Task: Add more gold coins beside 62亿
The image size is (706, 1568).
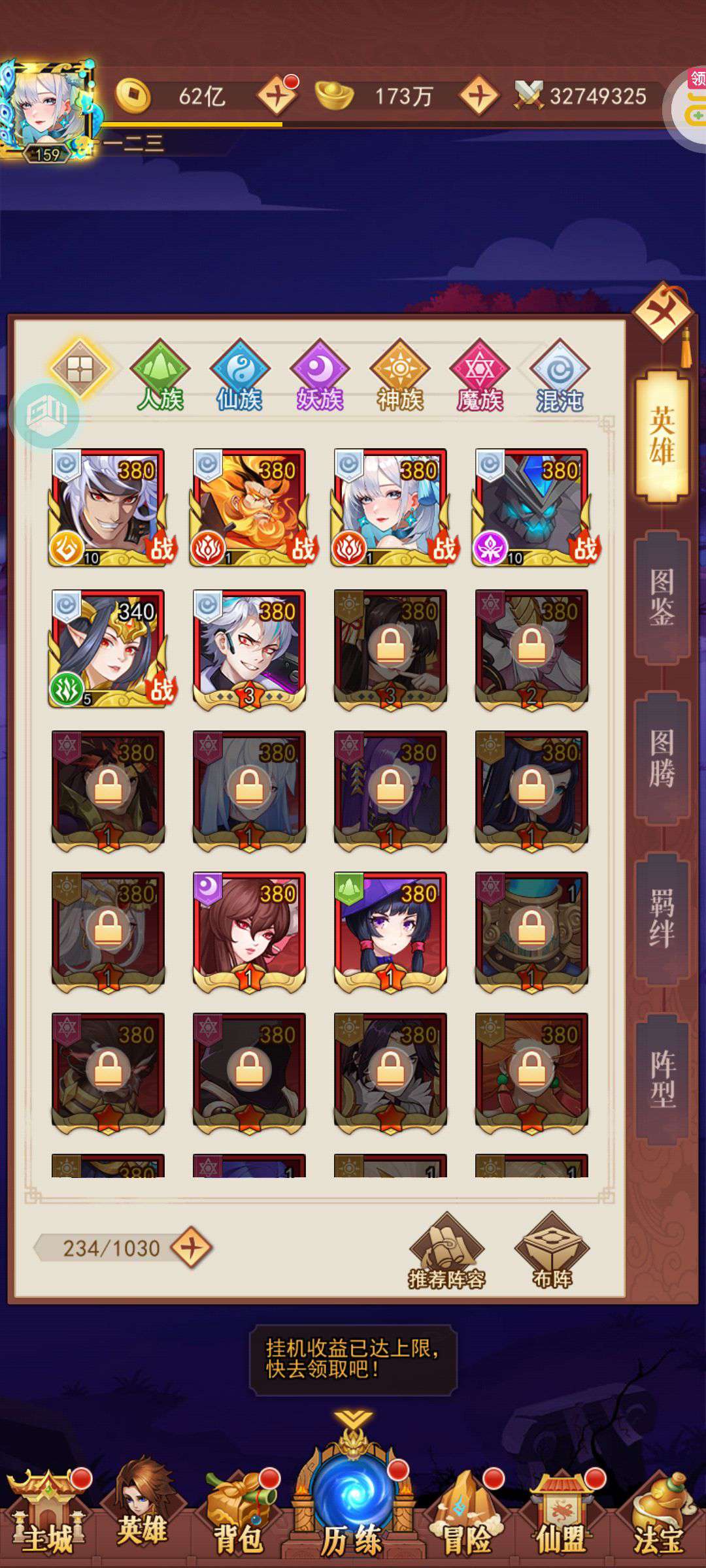Action: 277,96
